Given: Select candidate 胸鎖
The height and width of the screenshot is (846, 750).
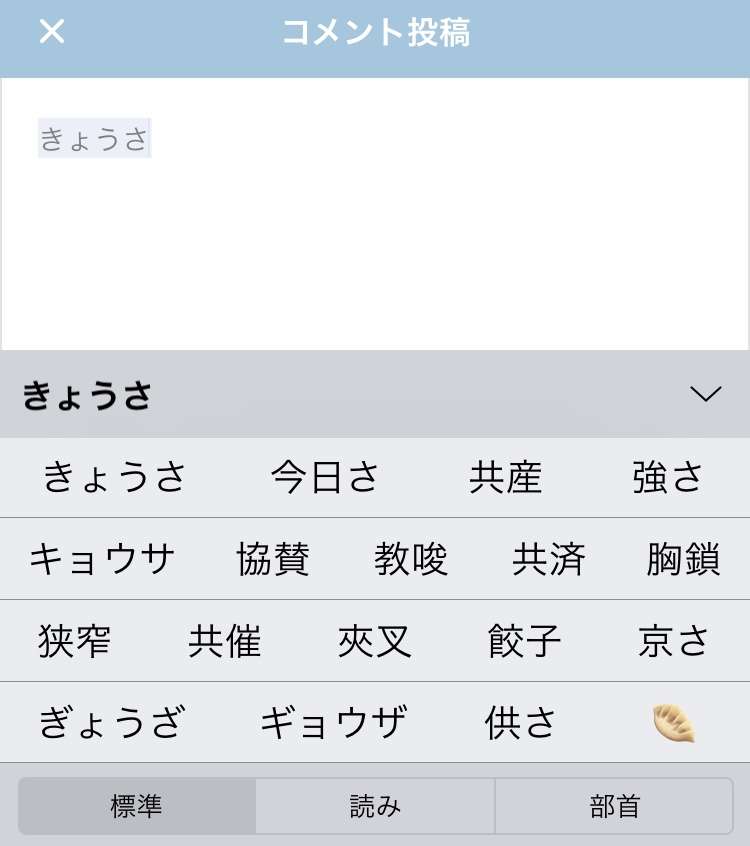Looking at the screenshot, I should (683, 559).
